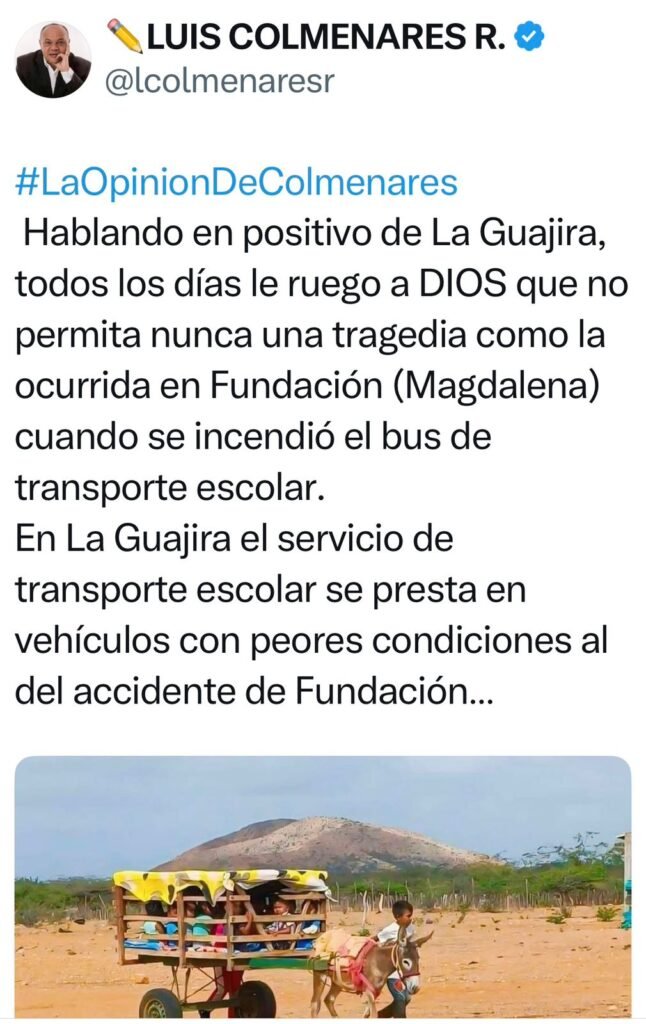Open Luis Colmenares' profile picture

pos(53,60)
